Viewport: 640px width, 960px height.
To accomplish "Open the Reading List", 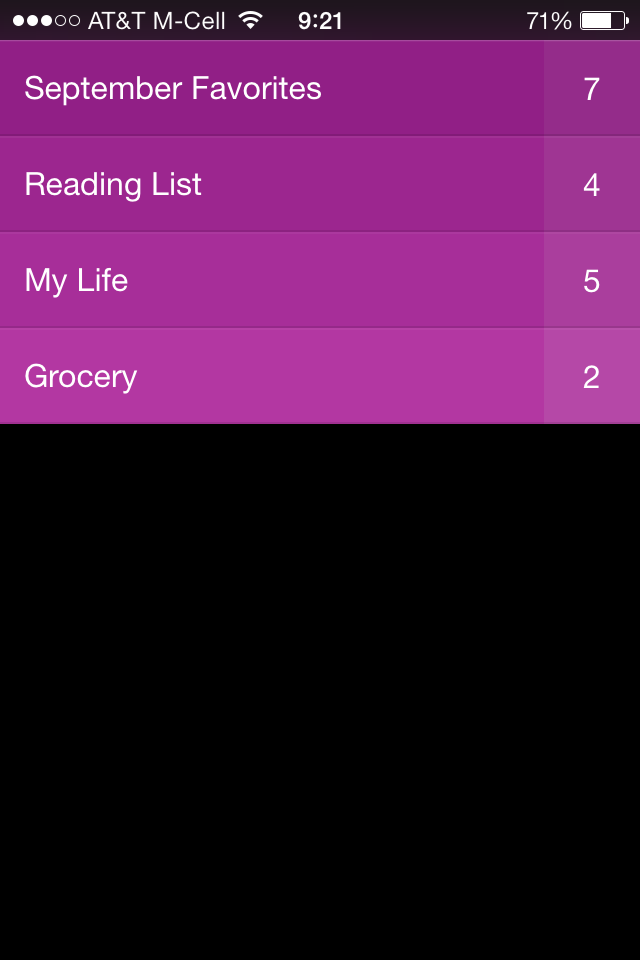I will click(113, 185).
